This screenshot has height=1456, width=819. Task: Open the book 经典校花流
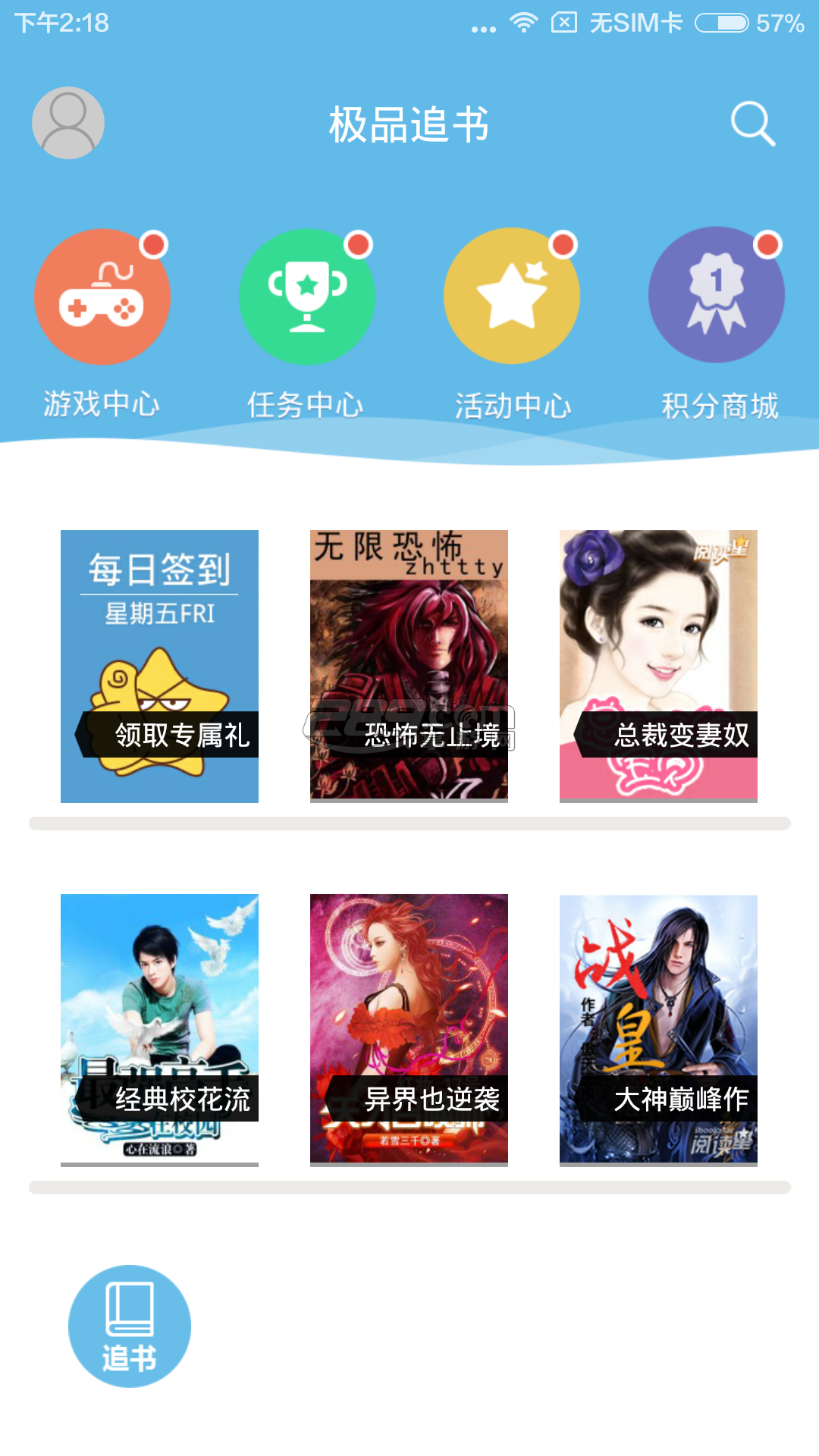tap(159, 1029)
